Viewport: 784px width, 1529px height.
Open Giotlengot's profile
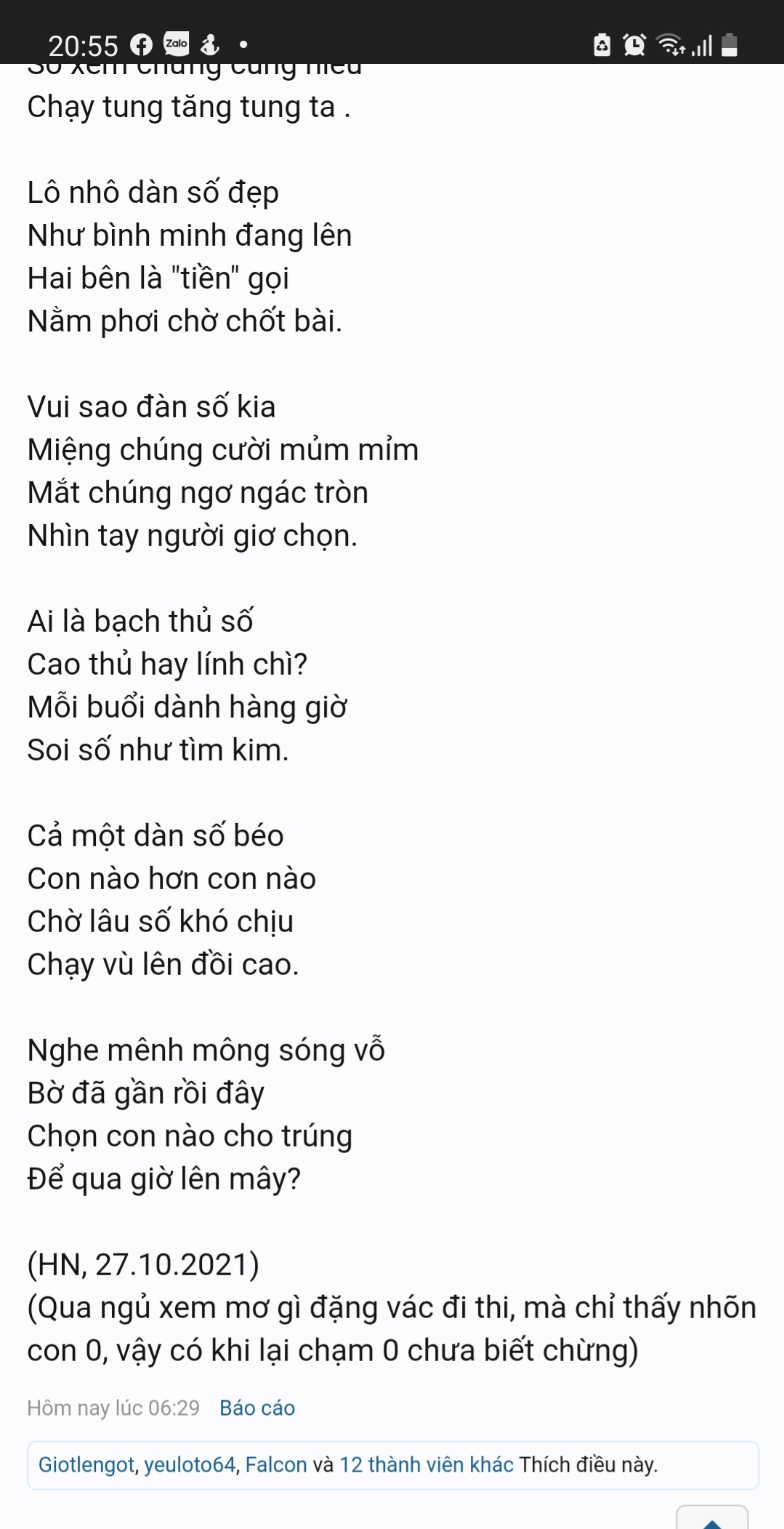coord(86,1464)
